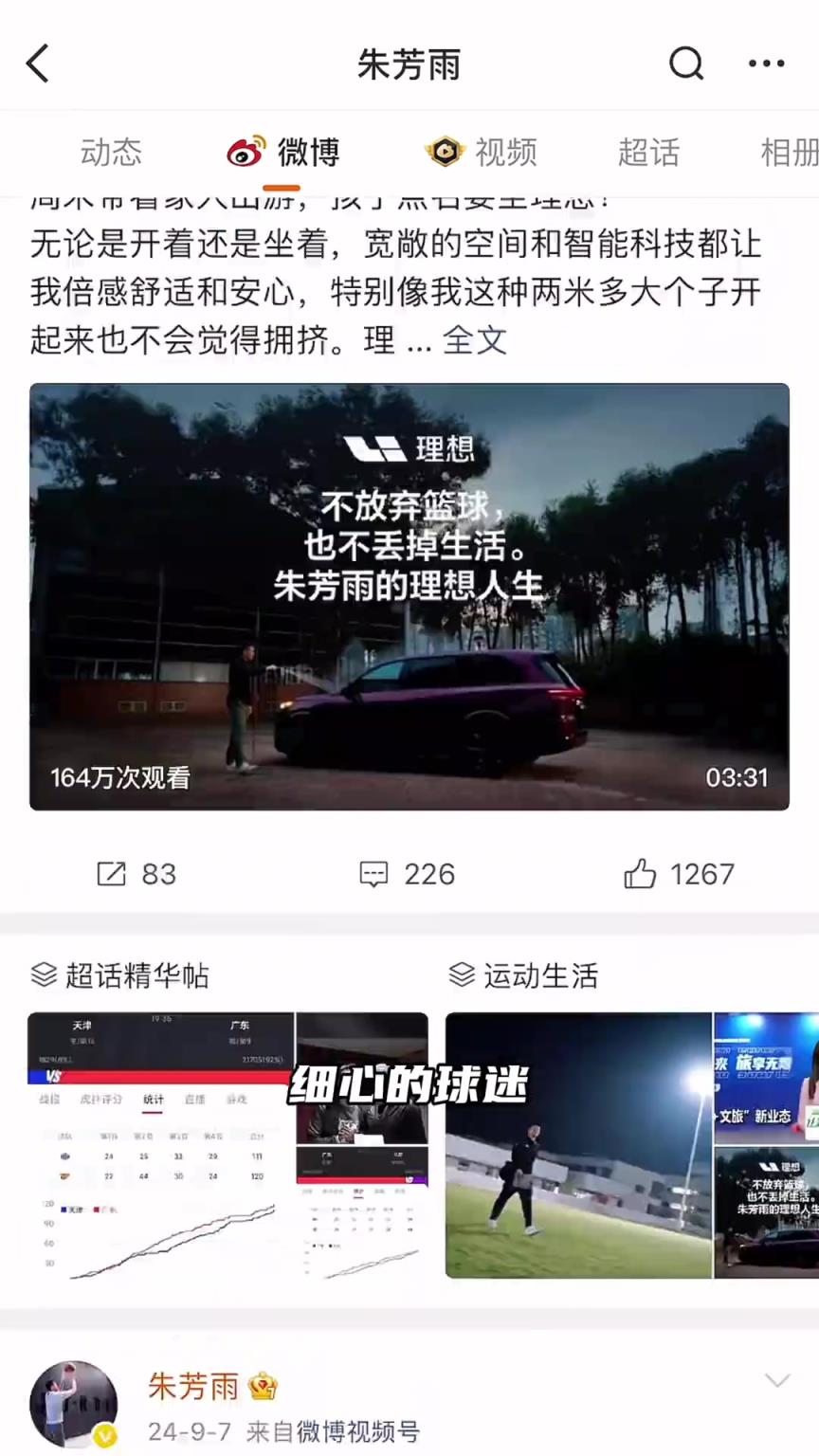Go back using the top-left arrow
This screenshot has width=819, height=1456.
click(x=38, y=64)
